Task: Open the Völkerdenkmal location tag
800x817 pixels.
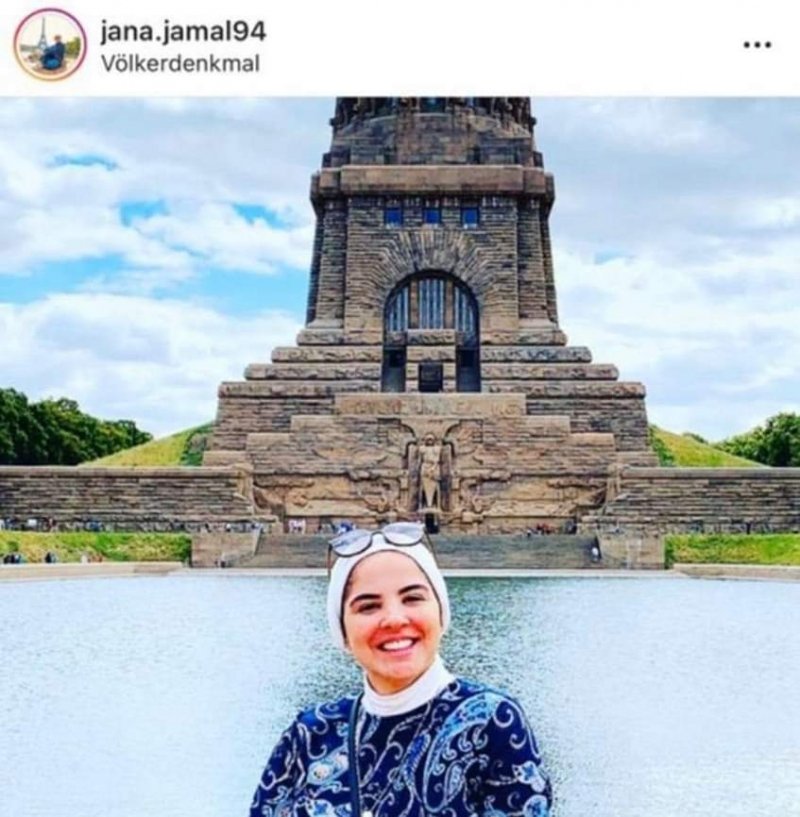Action: pyautogui.click(x=180, y=63)
